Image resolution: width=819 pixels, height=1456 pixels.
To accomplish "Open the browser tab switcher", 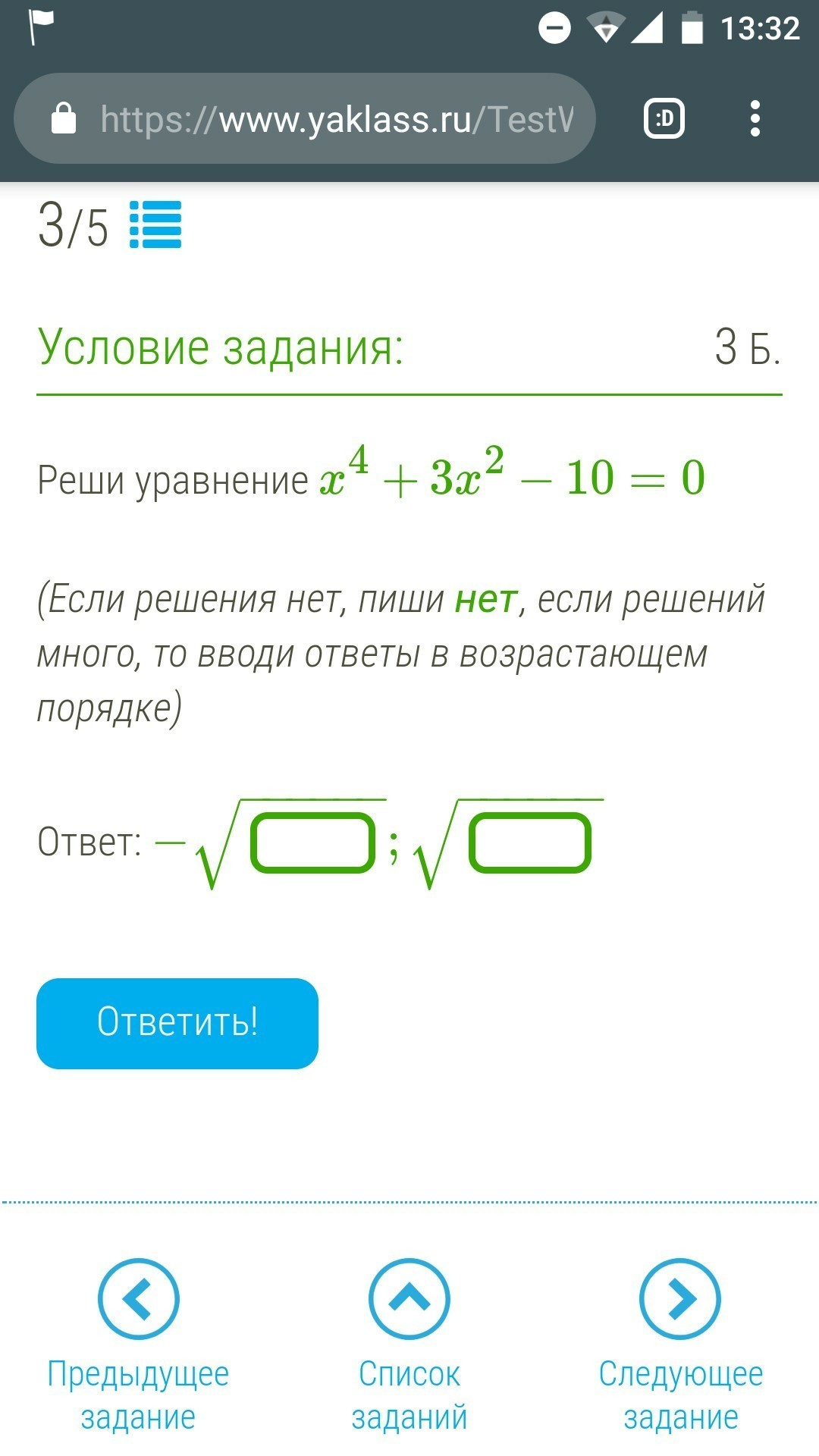I will (x=664, y=118).
